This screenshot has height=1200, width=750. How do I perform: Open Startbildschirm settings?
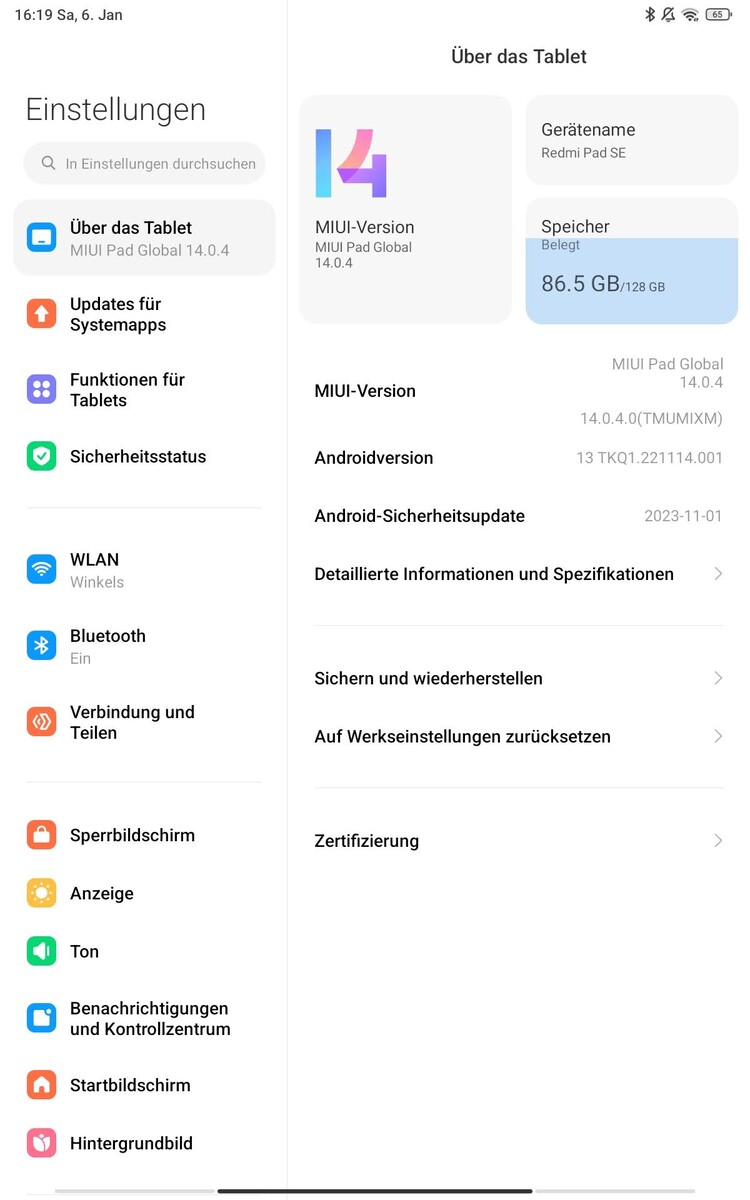[x=143, y=1085]
